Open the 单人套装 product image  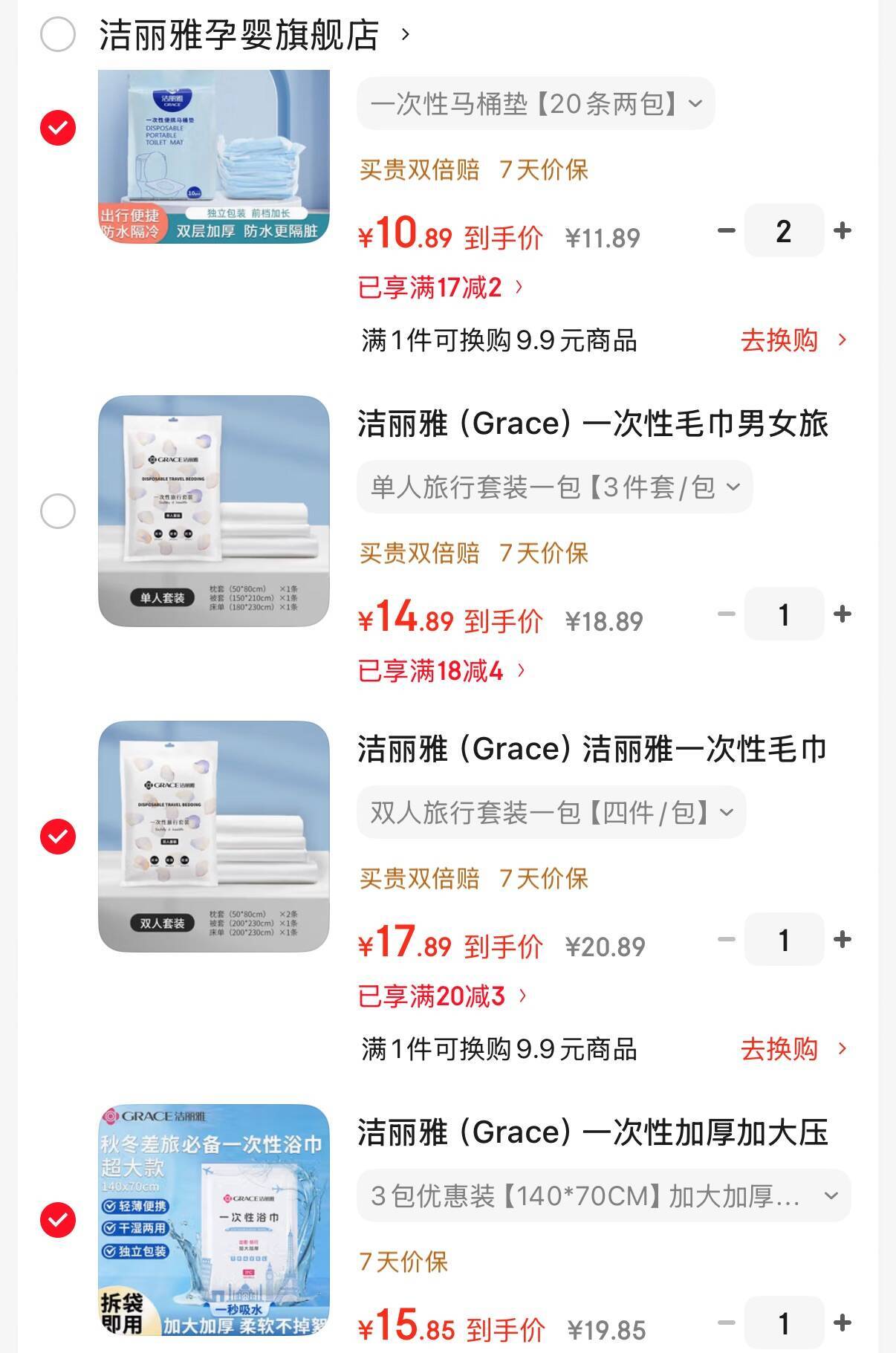(214, 511)
